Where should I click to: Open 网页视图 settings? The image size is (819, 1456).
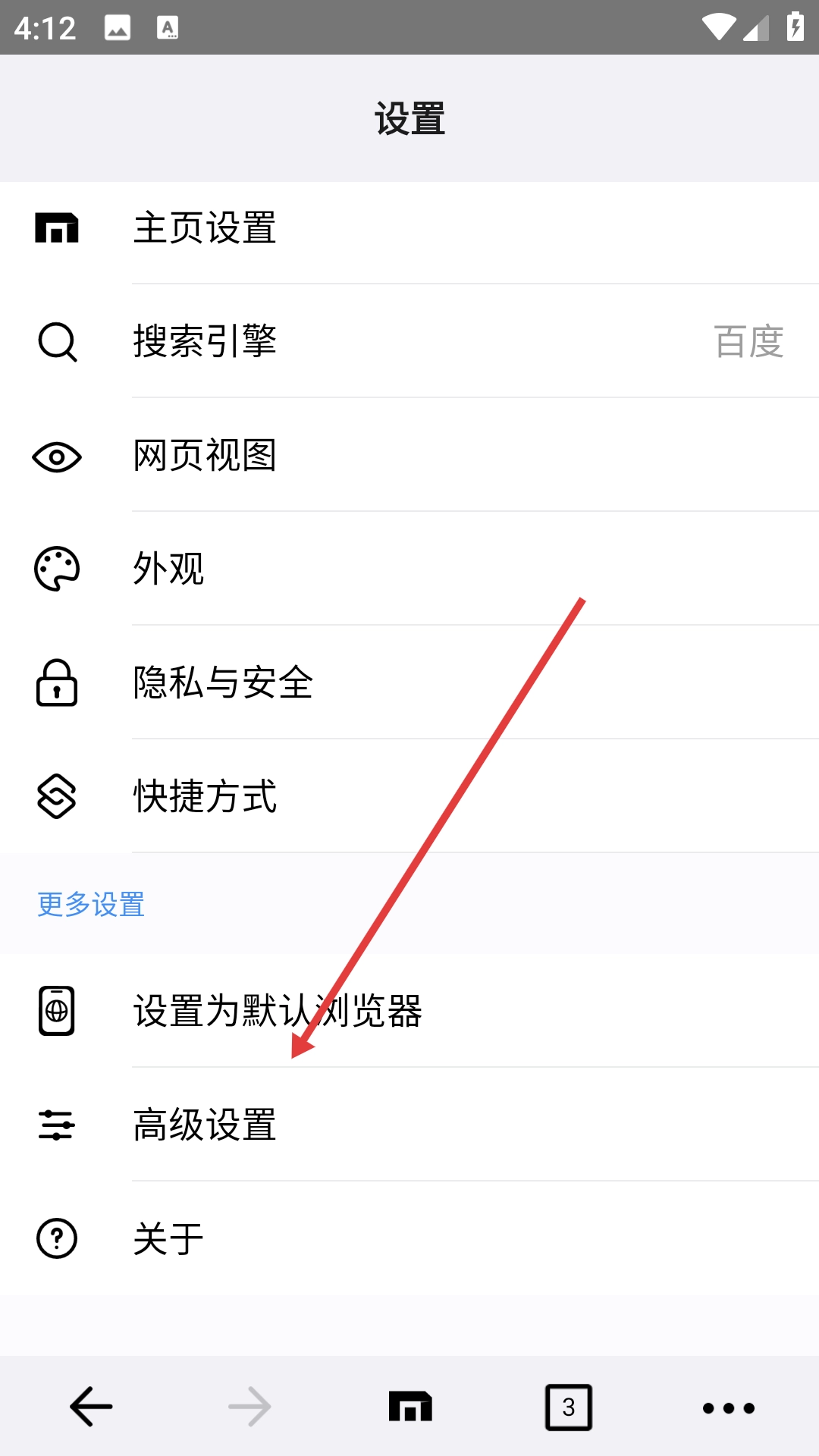coord(409,456)
